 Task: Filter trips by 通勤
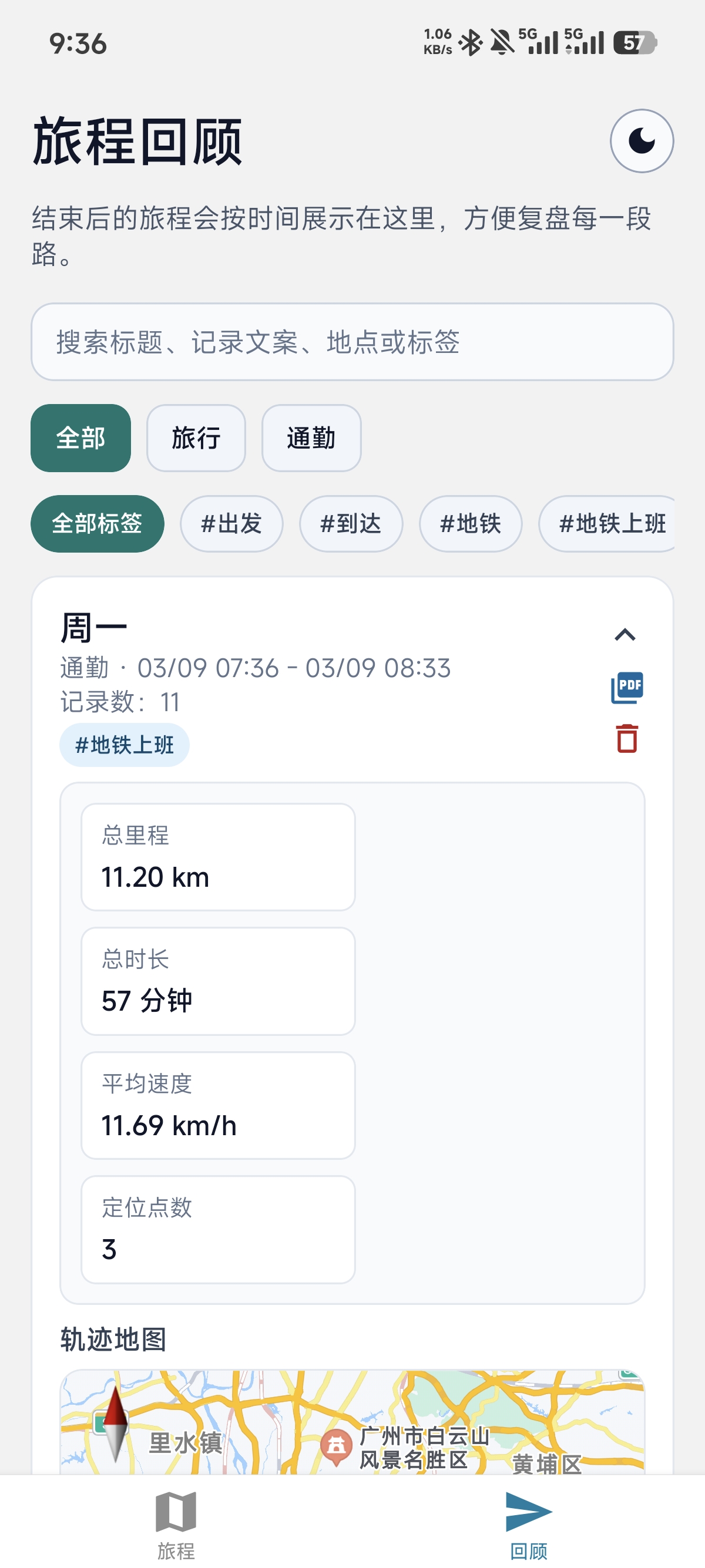[311, 438]
